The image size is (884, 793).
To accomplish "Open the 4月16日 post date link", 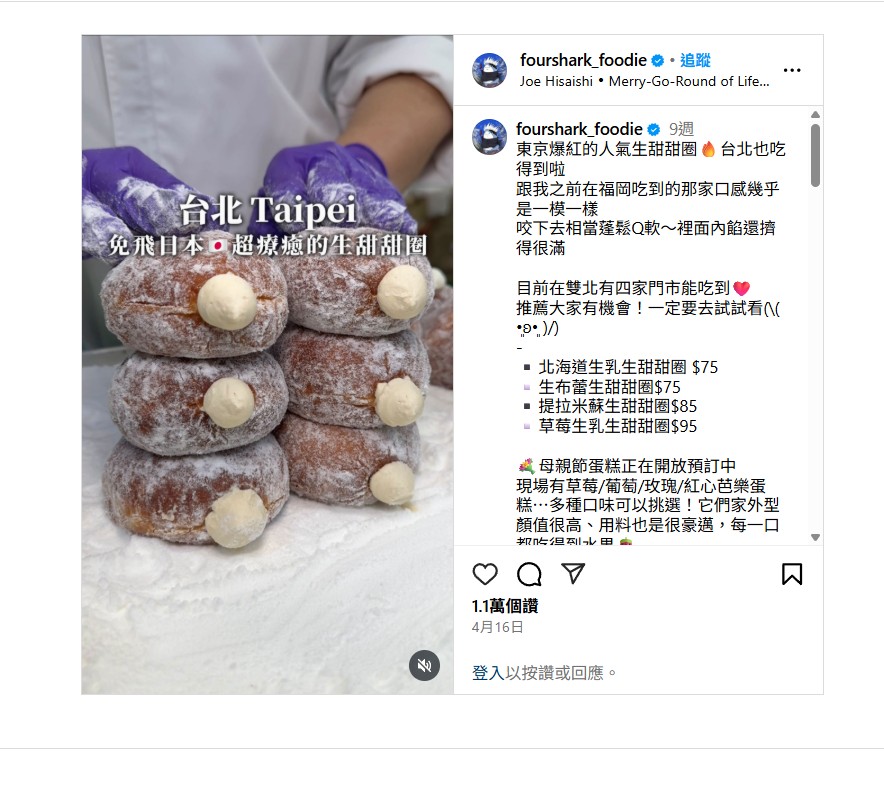I will pyautogui.click(x=497, y=627).
